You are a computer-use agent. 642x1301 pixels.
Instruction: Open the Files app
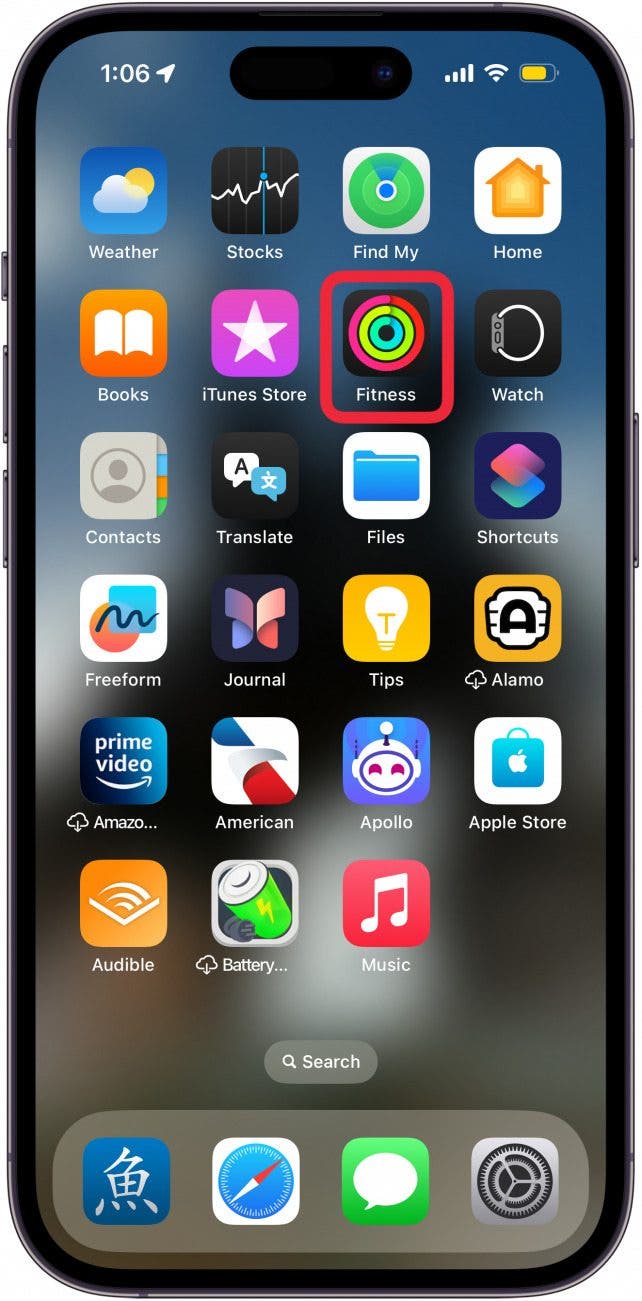point(386,476)
